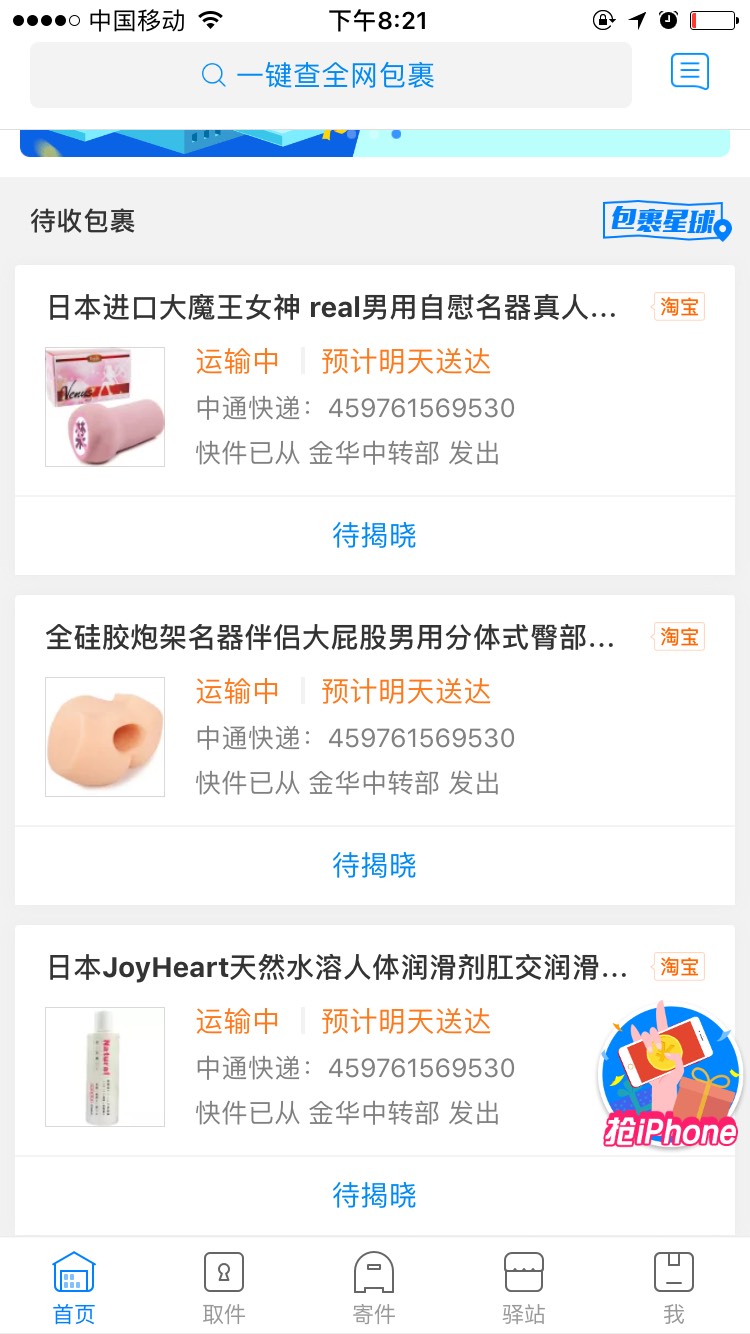Open the 驿站 tab

point(524,1287)
